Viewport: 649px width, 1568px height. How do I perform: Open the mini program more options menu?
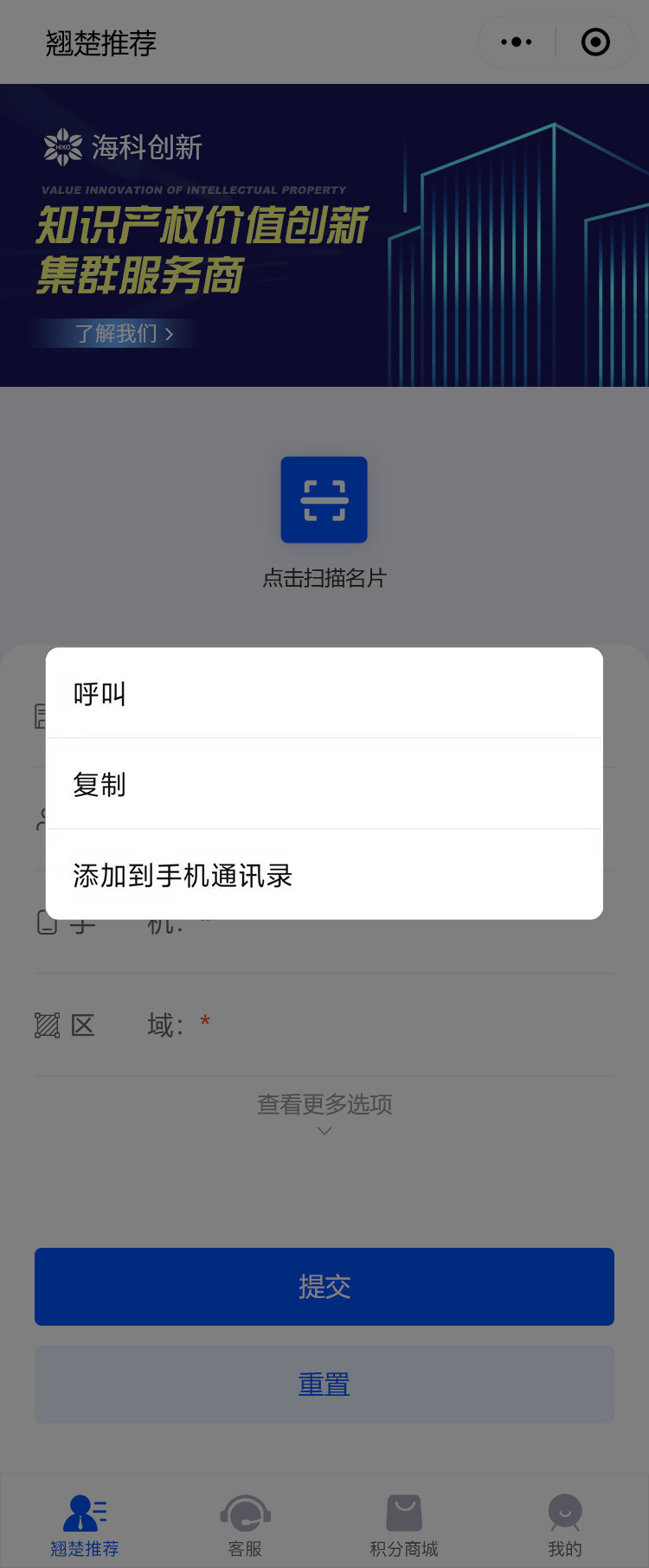tap(517, 42)
